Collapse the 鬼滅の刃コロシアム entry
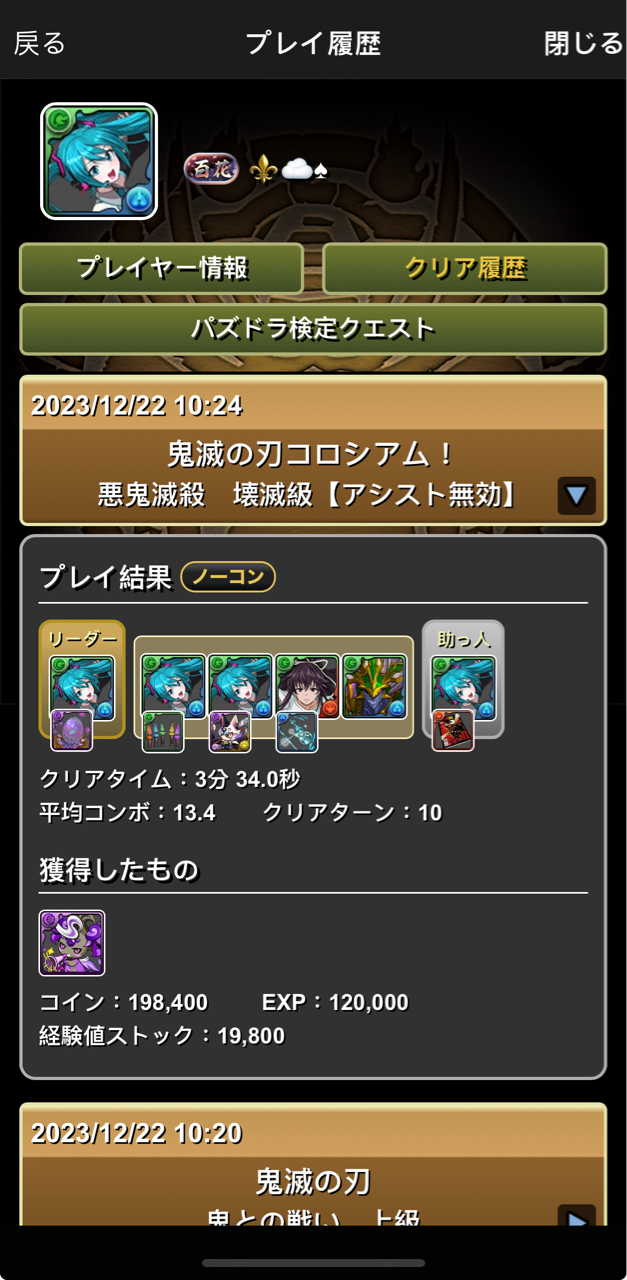The width and height of the screenshot is (627, 1280). point(576,495)
